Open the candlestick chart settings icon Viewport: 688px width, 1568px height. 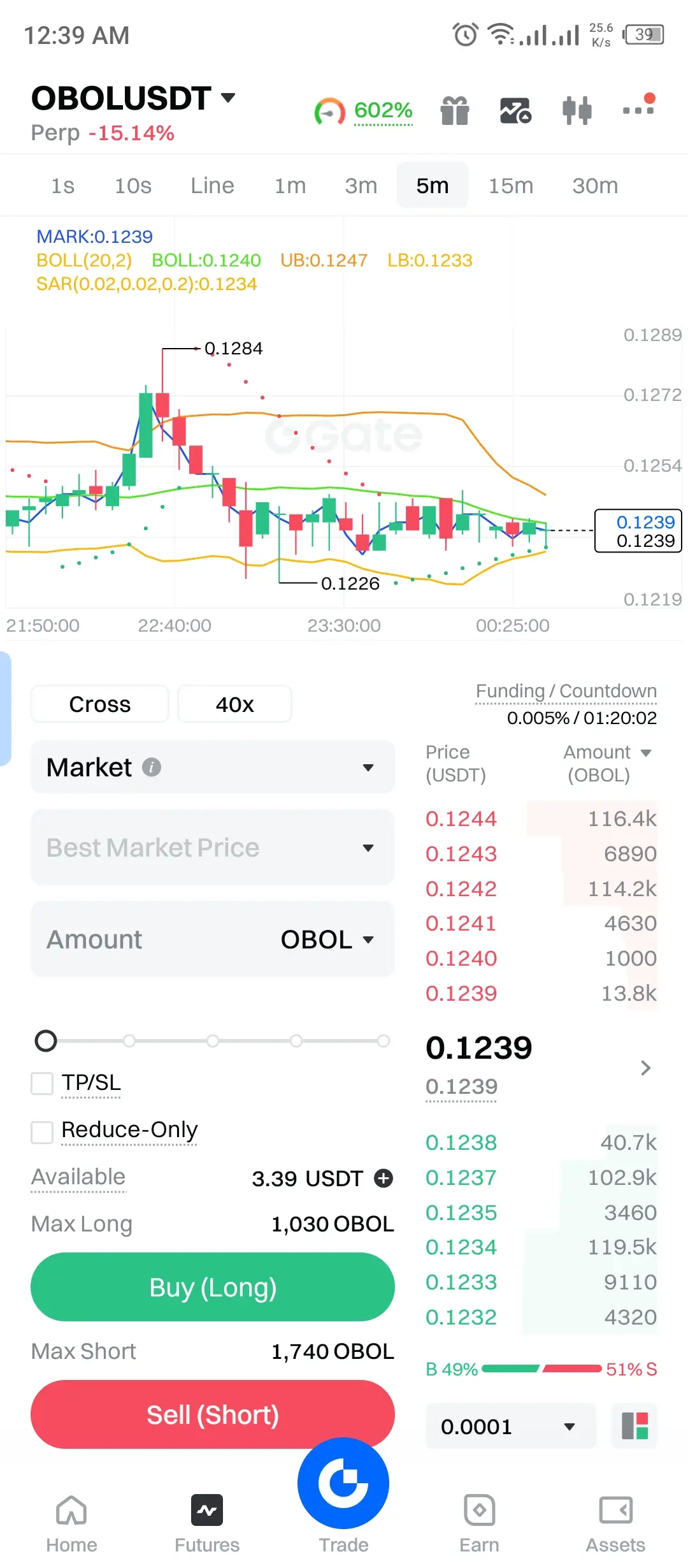click(577, 111)
